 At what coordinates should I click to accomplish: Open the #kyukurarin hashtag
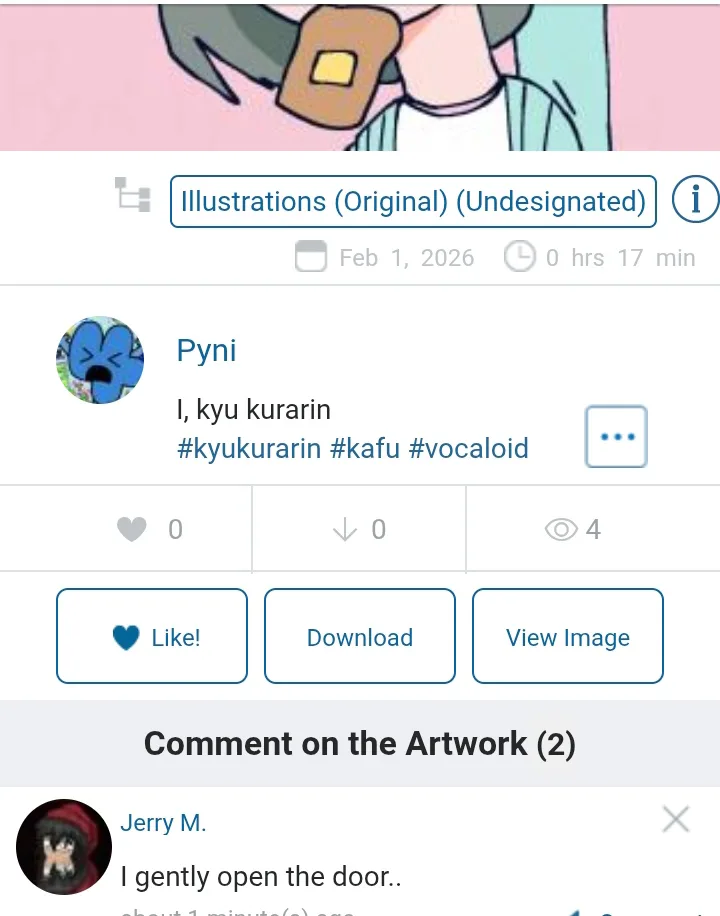tap(249, 448)
